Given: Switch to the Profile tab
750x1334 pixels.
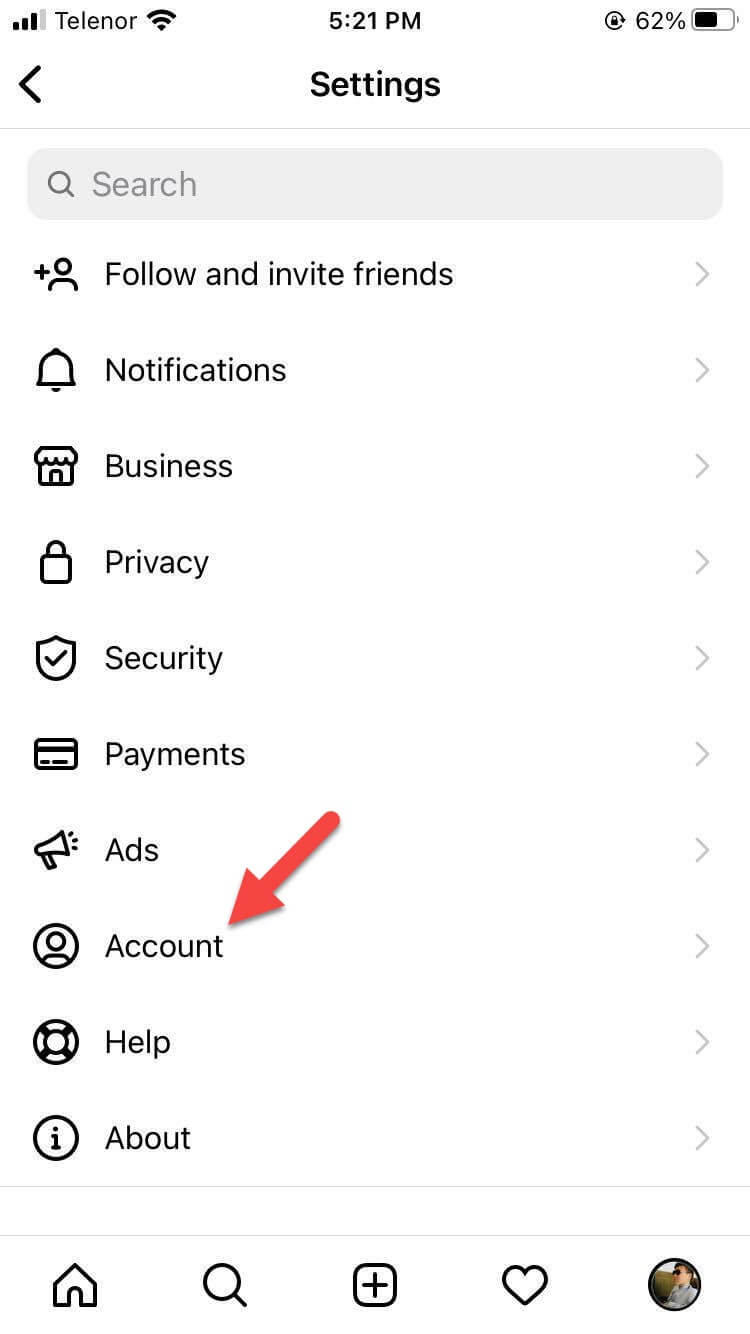Looking at the screenshot, I should pos(674,1284).
